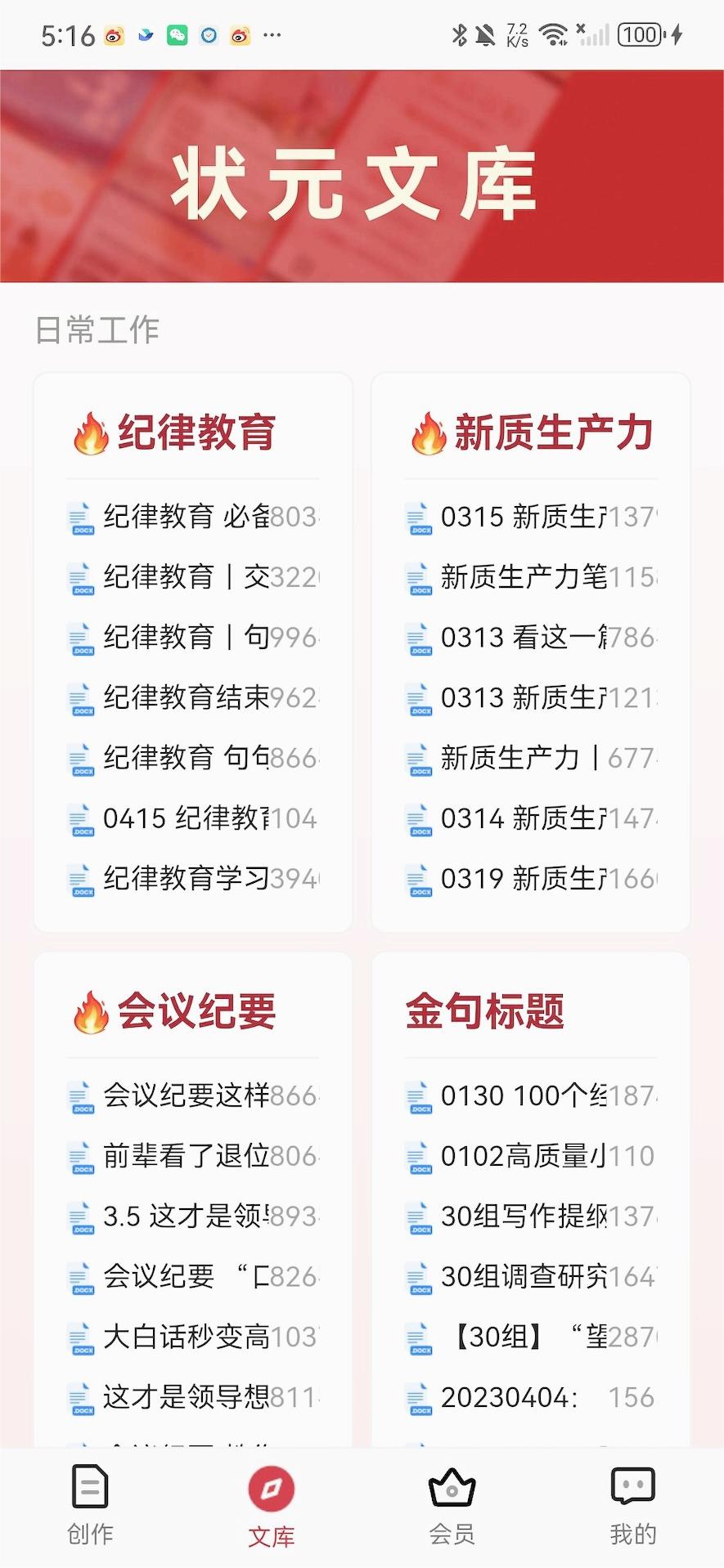Open the 30组调查研究 document
The height and width of the screenshot is (1568, 724).
click(531, 1276)
